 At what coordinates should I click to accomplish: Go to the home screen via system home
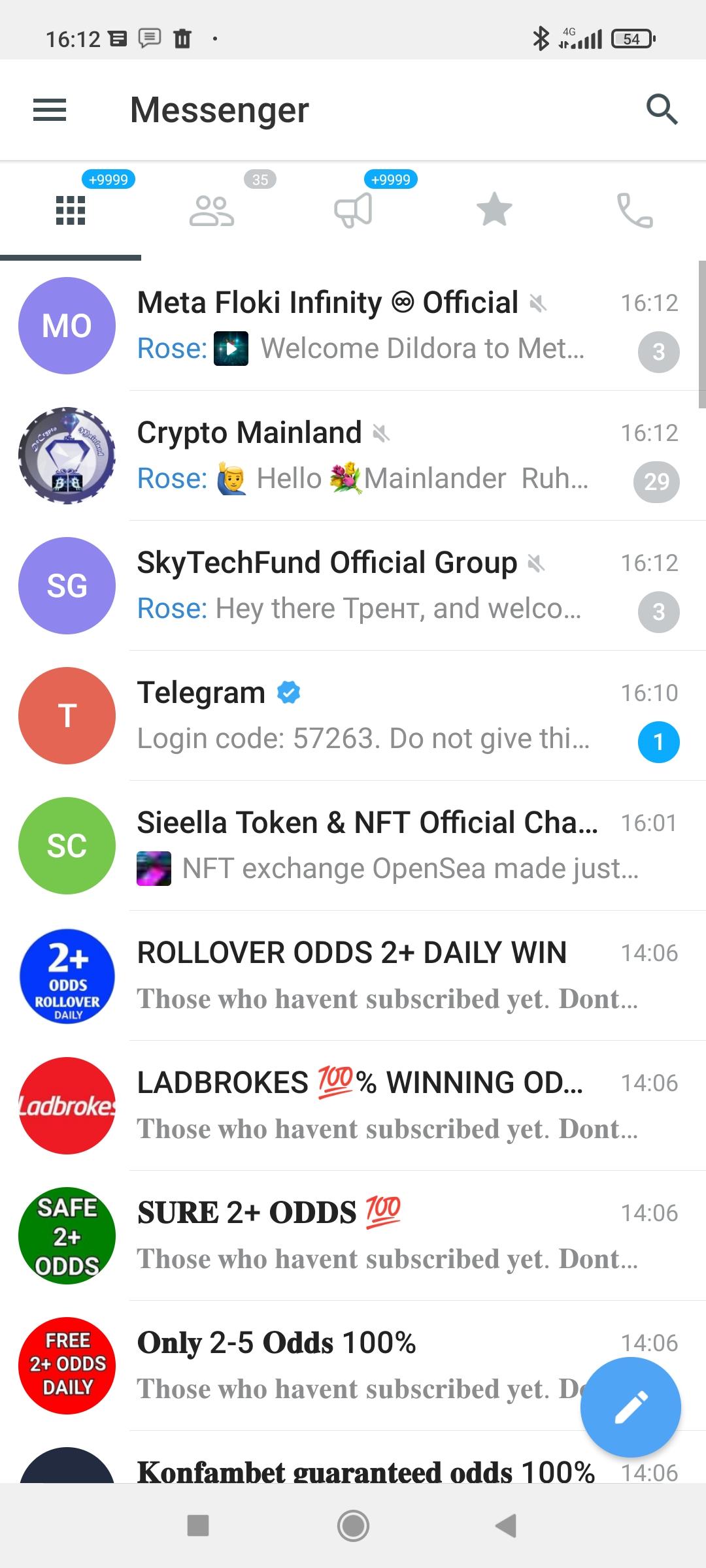353,1526
